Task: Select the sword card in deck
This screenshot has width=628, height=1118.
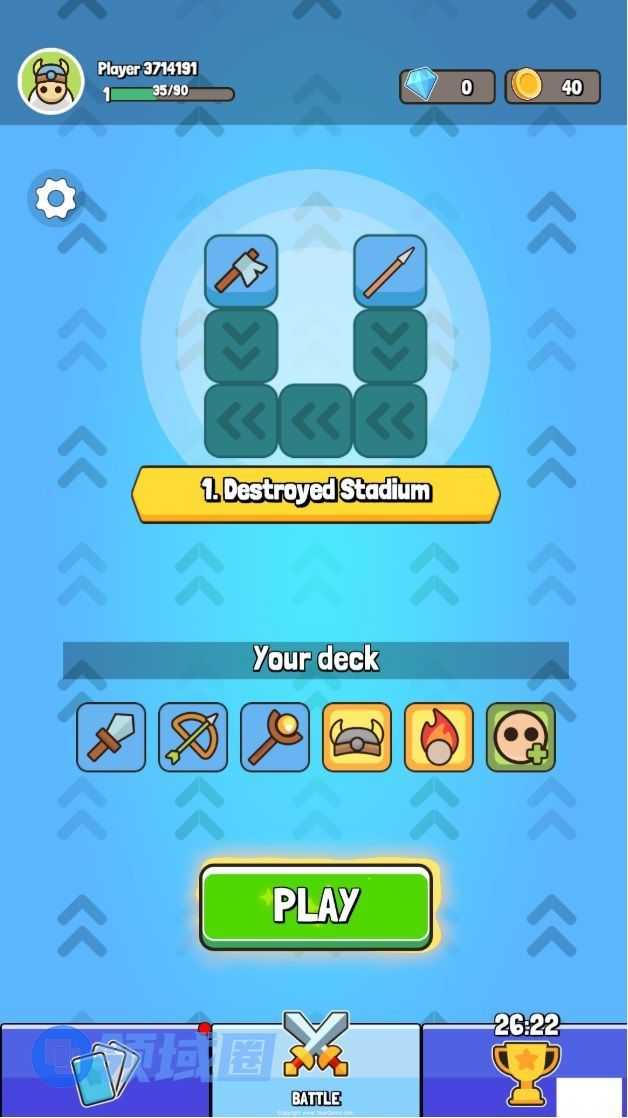Action: [111, 737]
